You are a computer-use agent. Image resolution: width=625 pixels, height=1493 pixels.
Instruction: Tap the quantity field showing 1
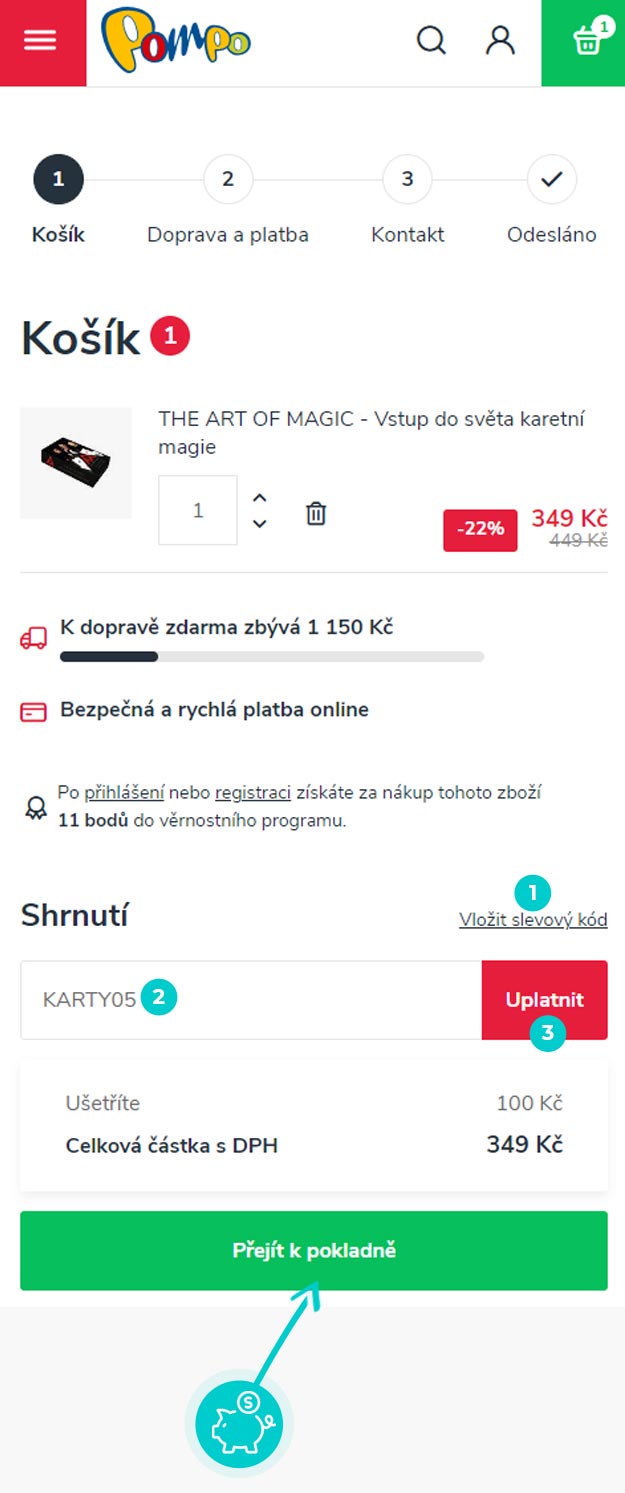click(x=198, y=510)
